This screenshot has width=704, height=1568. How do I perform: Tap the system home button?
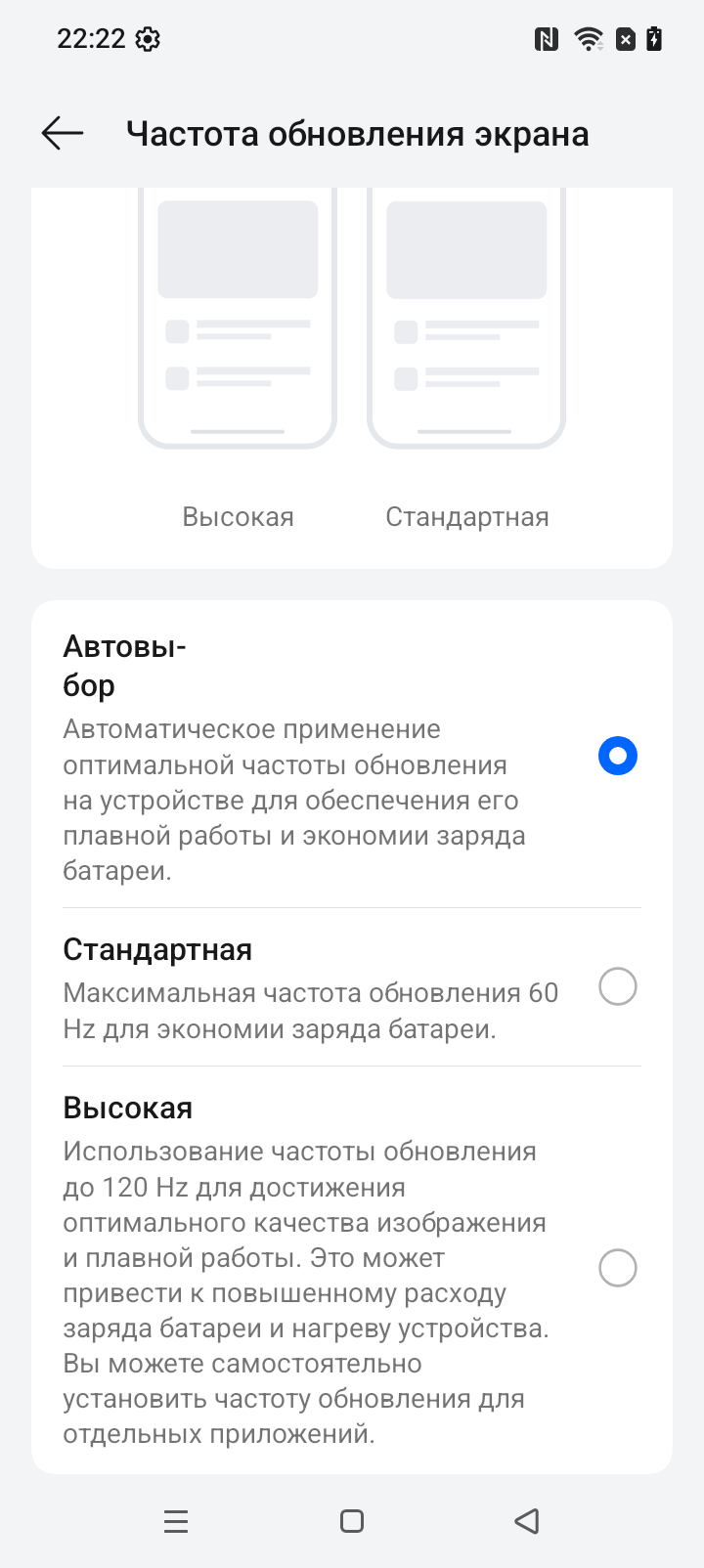(x=352, y=1521)
